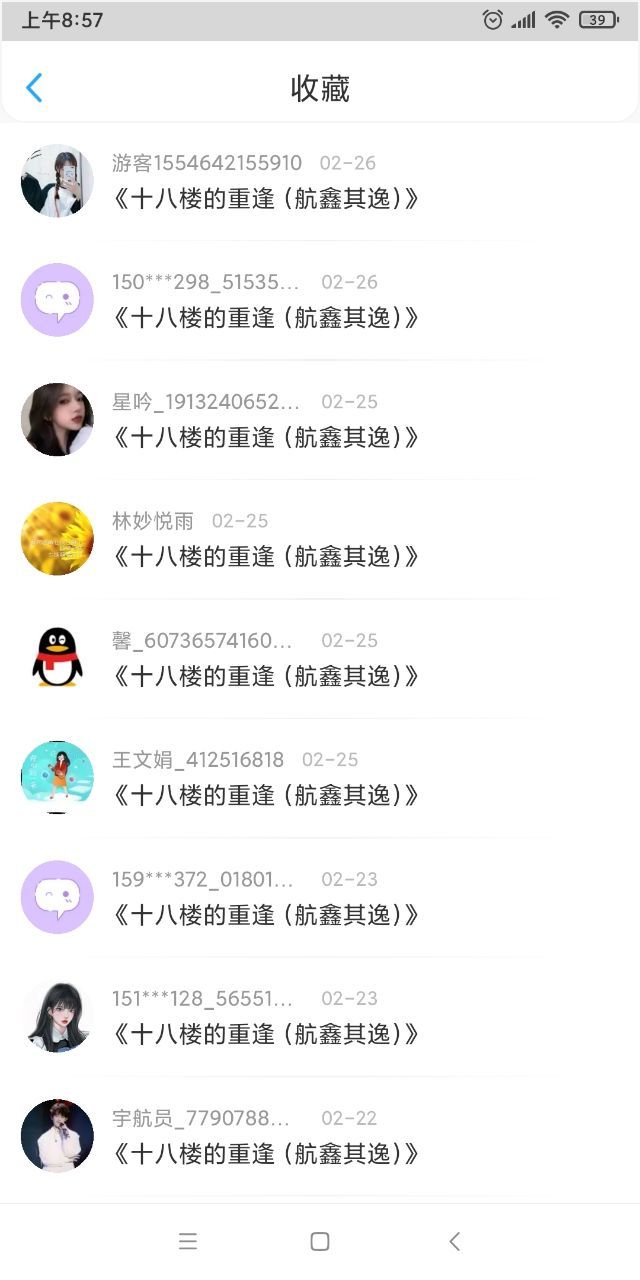Open the entry from 宇航员_7790788…
This screenshot has height=1280, width=640.
(x=266, y=1153)
